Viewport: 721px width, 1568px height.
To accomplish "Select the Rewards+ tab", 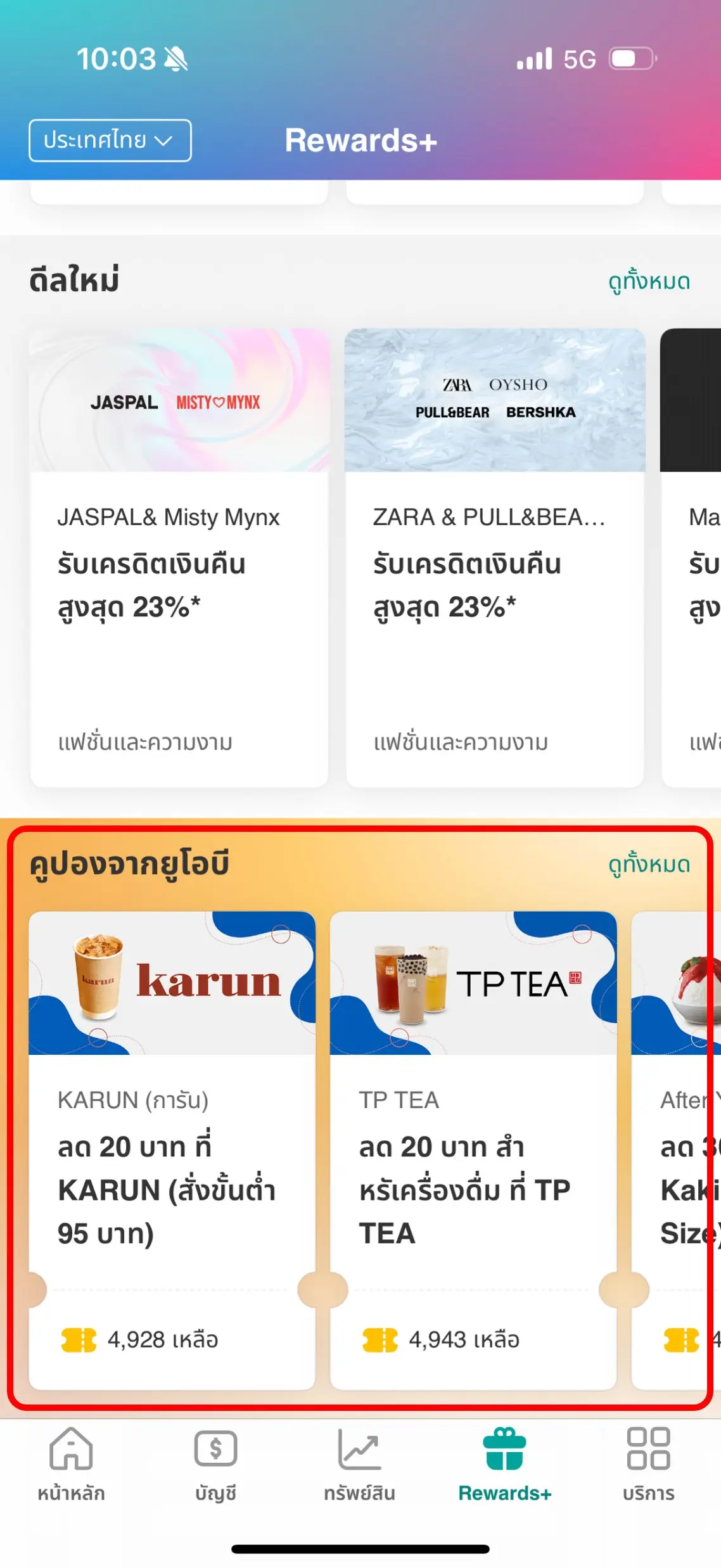I will [x=504, y=1464].
